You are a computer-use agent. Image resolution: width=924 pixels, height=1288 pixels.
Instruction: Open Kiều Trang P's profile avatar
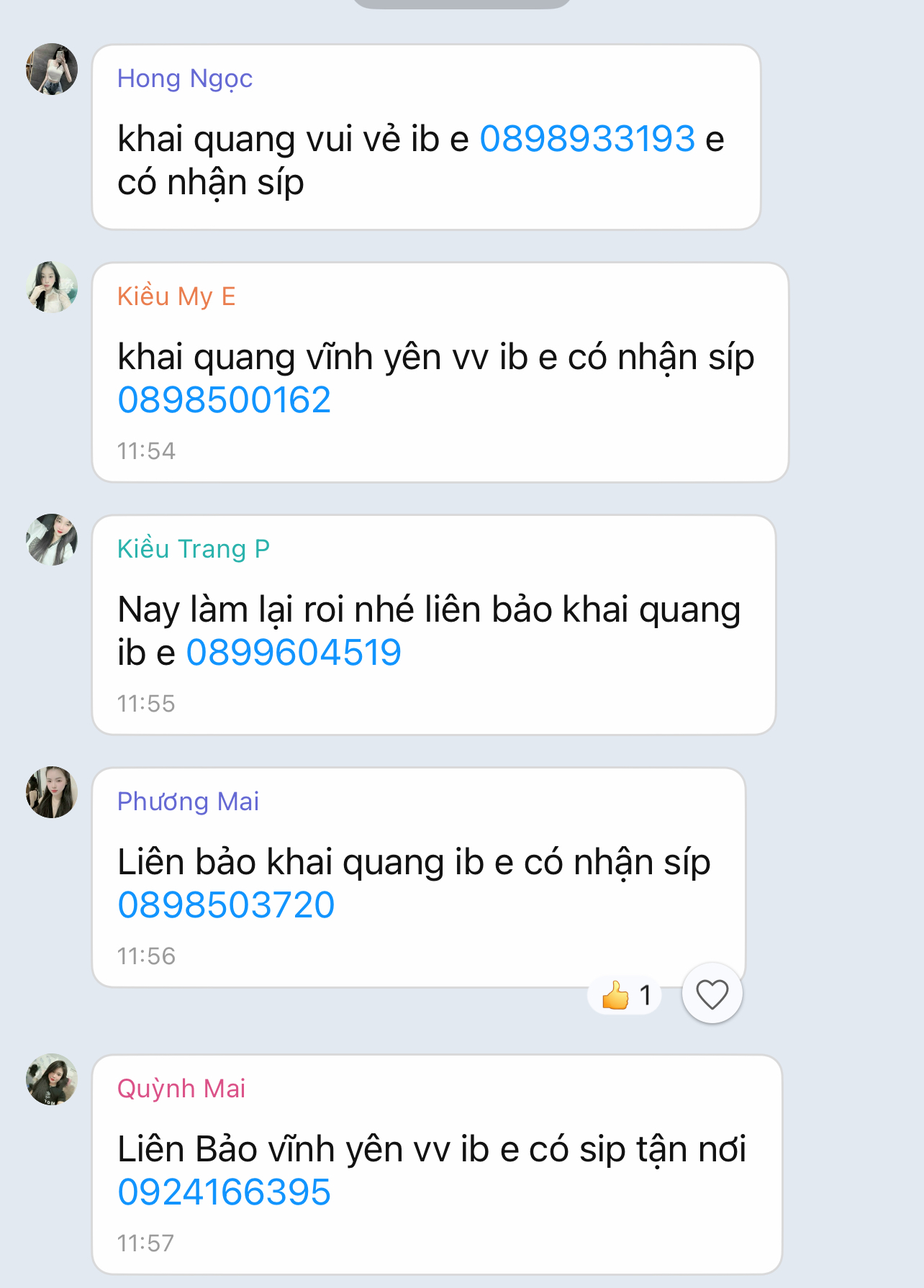(52, 540)
